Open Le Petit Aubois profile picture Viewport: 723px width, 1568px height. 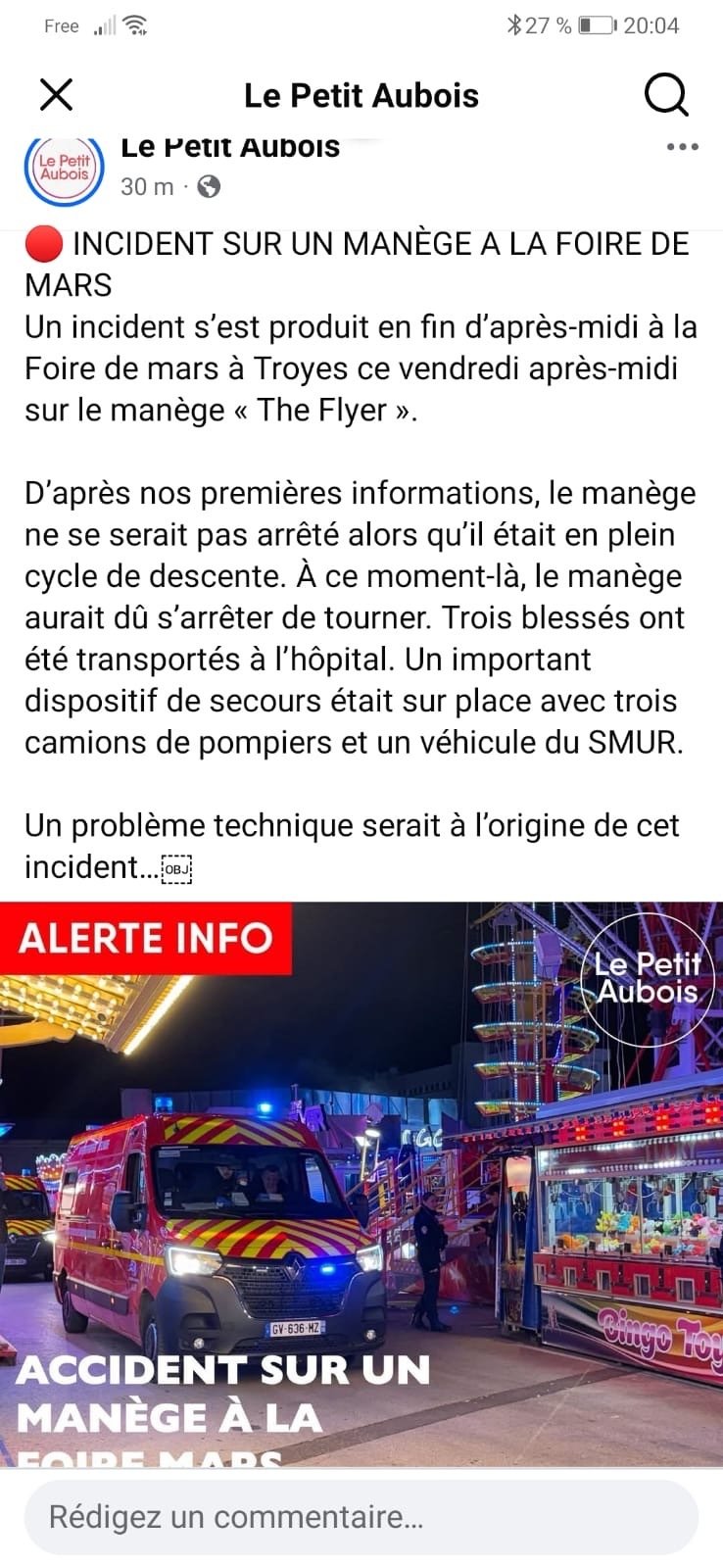(64, 169)
